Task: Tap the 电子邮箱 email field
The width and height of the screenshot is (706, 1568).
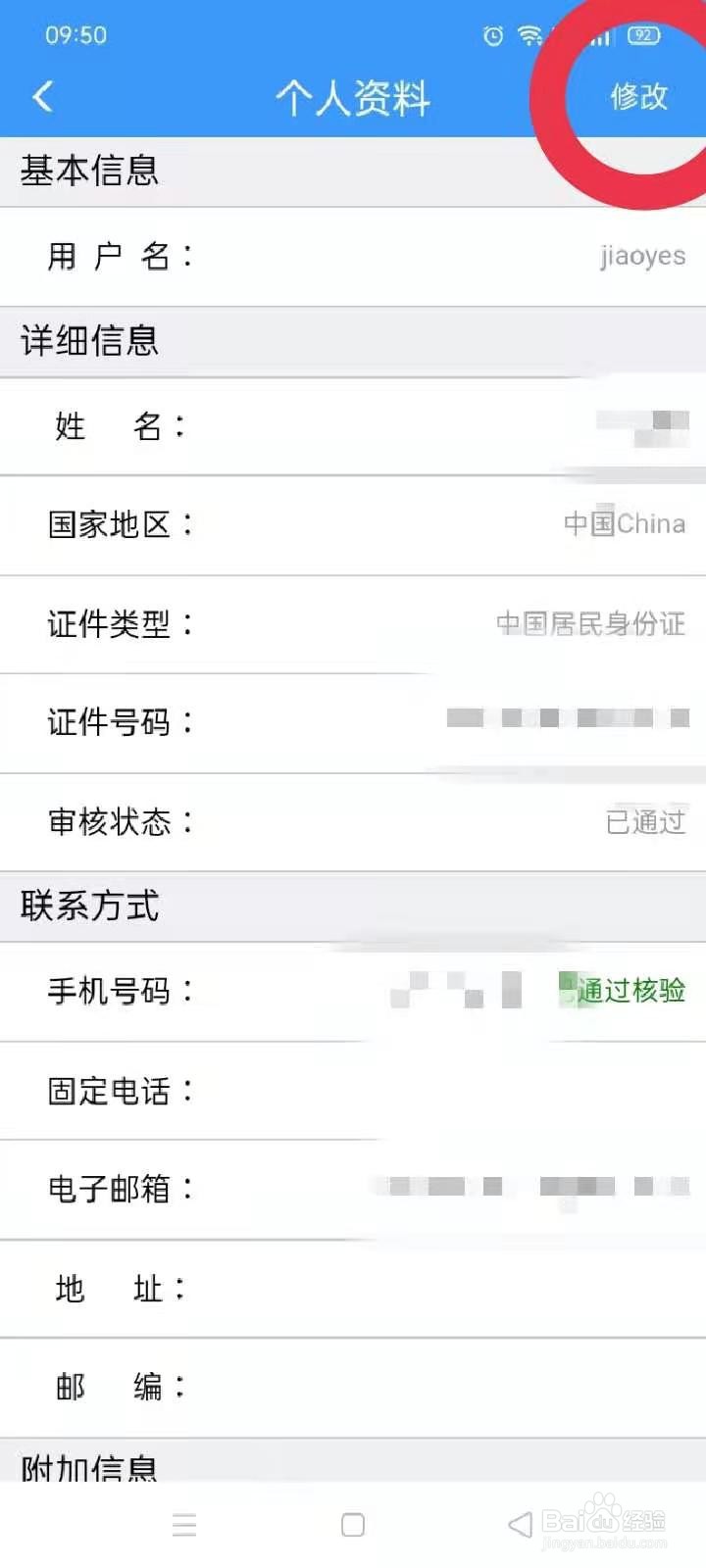Action: click(x=353, y=1189)
